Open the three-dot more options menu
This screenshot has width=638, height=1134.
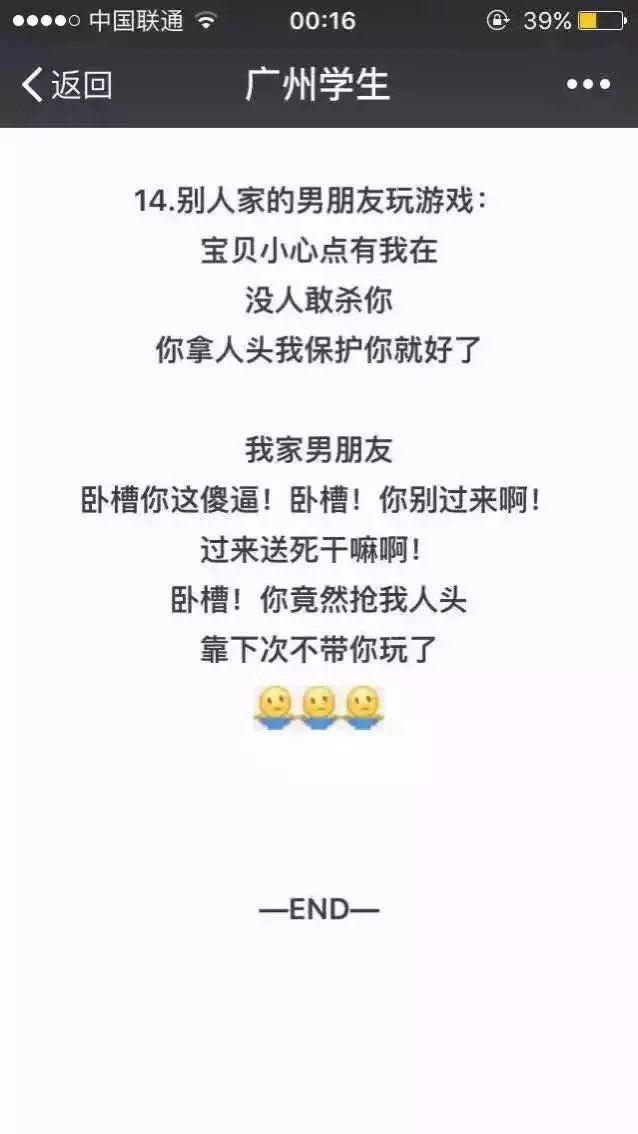point(588,85)
